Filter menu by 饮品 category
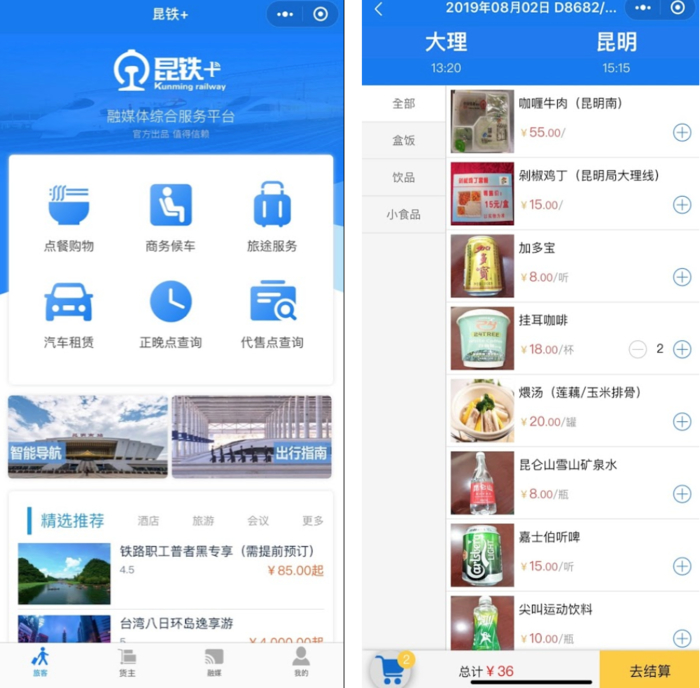Screen dimensions: 700x688 [403, 177]
